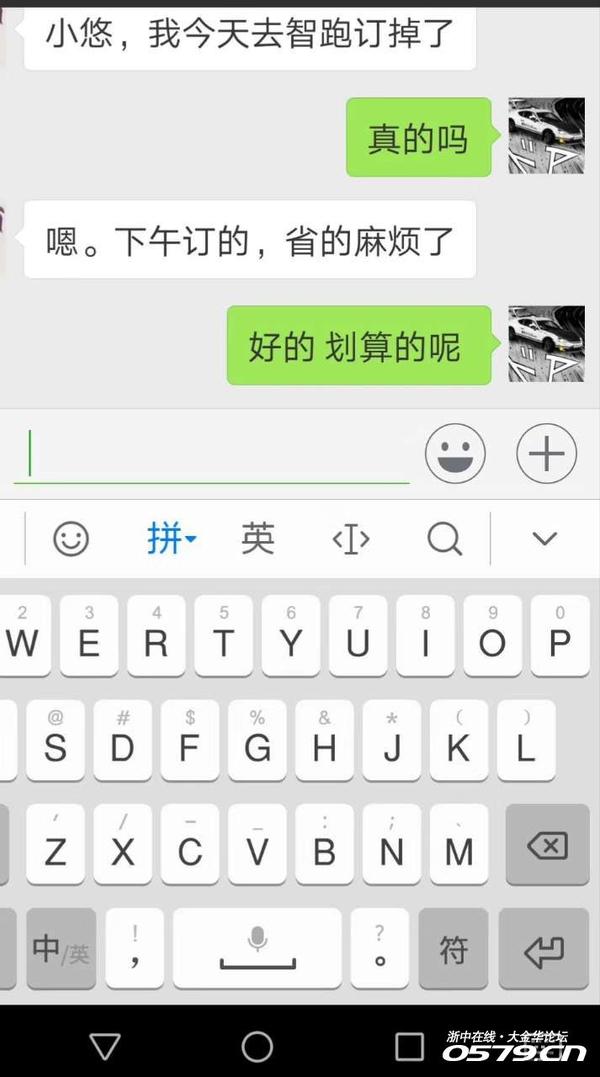Open the emoji sticker picker in chat

(455, 455)
